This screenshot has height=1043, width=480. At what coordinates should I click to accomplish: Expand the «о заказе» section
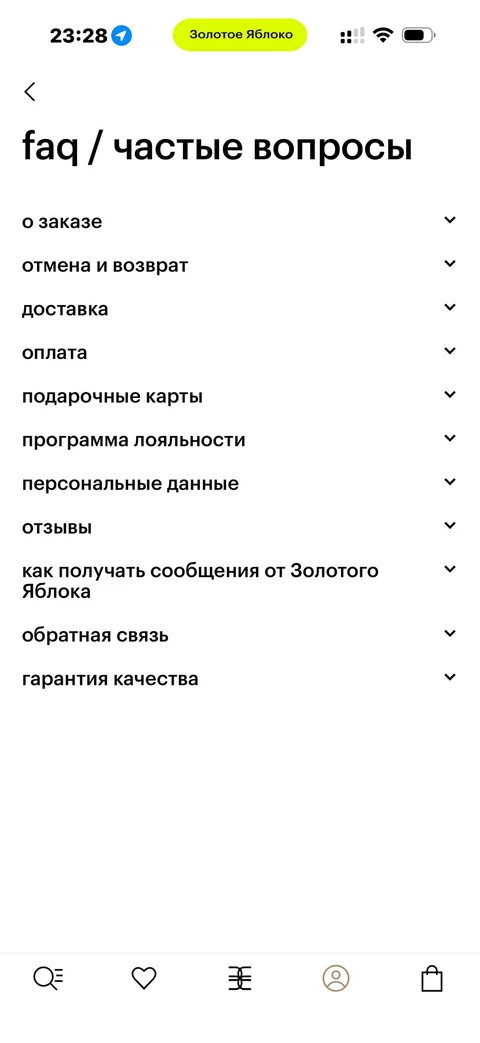(239, 222)
